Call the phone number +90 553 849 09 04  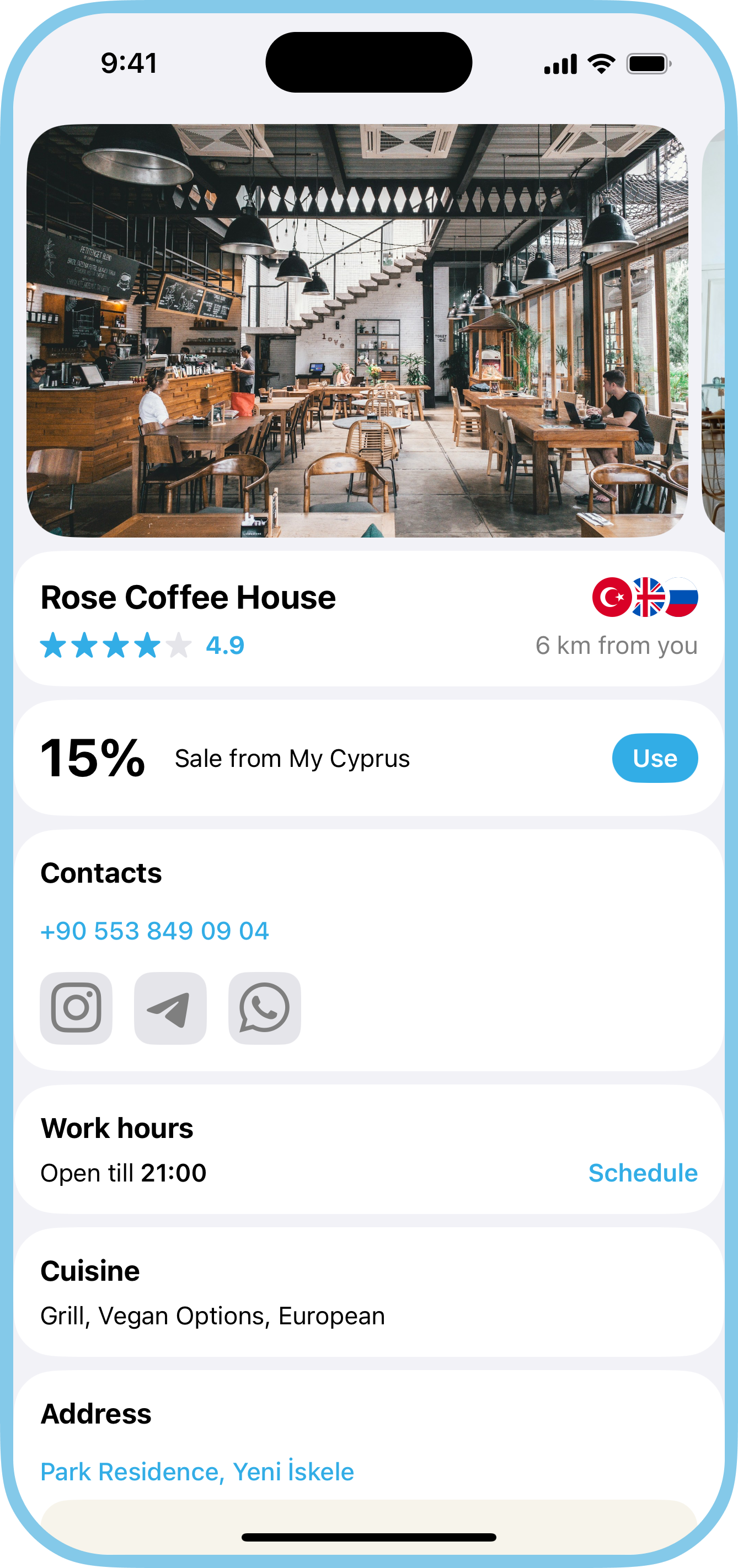pos(154,931)
